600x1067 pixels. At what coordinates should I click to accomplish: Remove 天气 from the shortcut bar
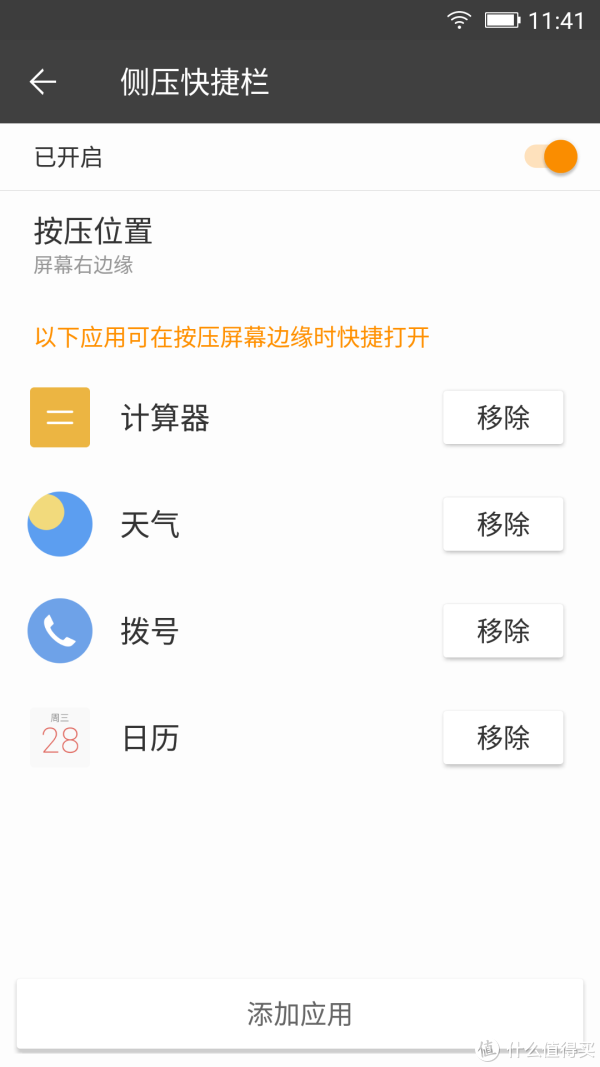(x=503, y=524)
